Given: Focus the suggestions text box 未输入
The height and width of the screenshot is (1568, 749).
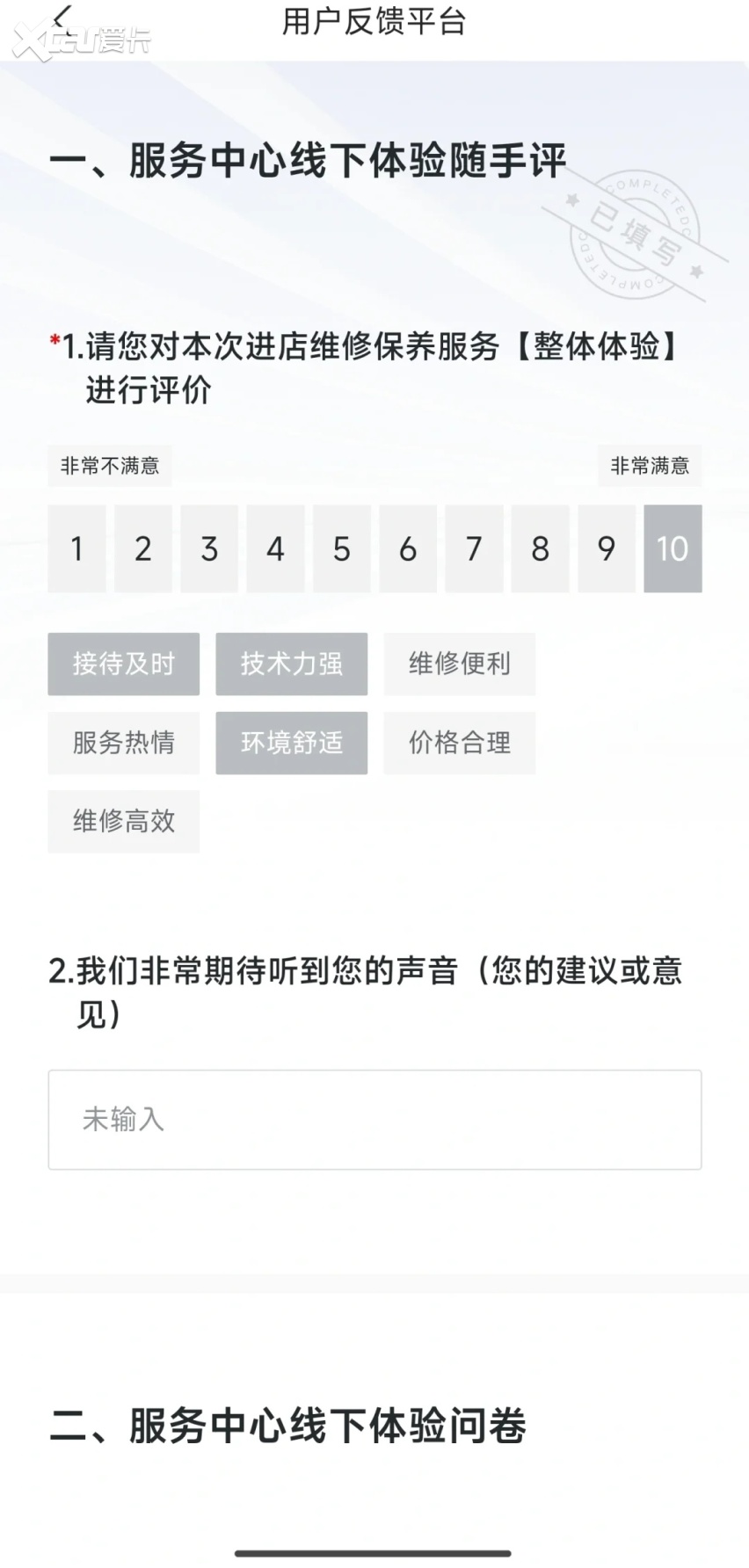Looking at the screenshot, I should click(x=374, y=1119).
